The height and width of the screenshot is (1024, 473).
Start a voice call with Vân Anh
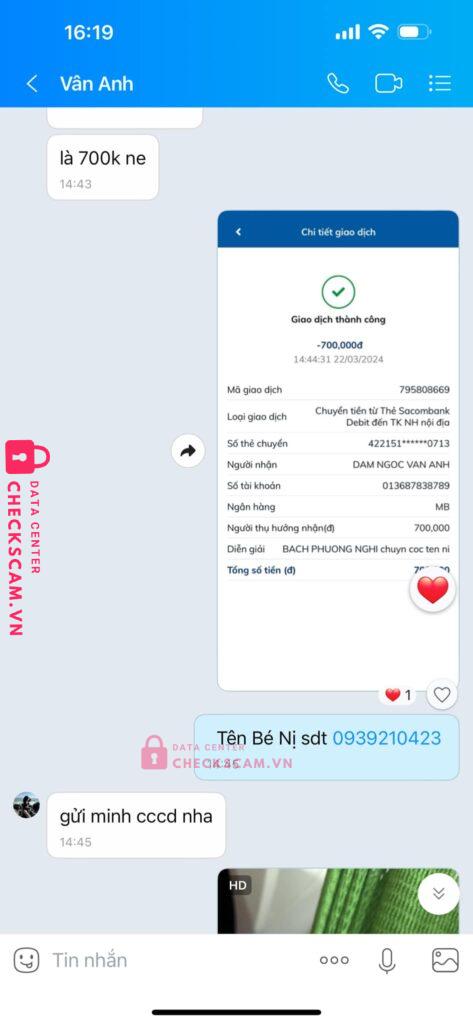point(338,84)
